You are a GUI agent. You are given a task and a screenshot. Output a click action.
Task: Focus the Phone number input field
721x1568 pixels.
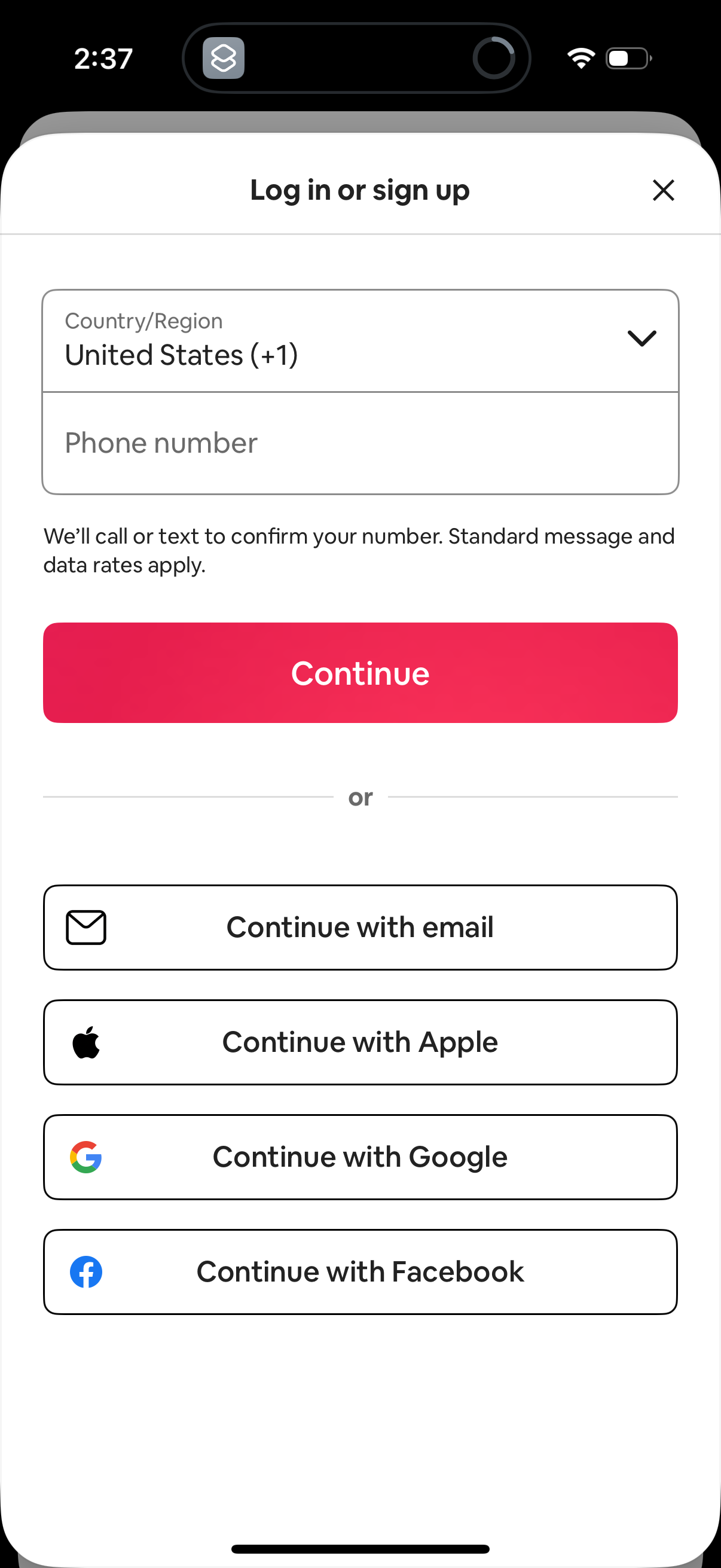tap(360, 443)
